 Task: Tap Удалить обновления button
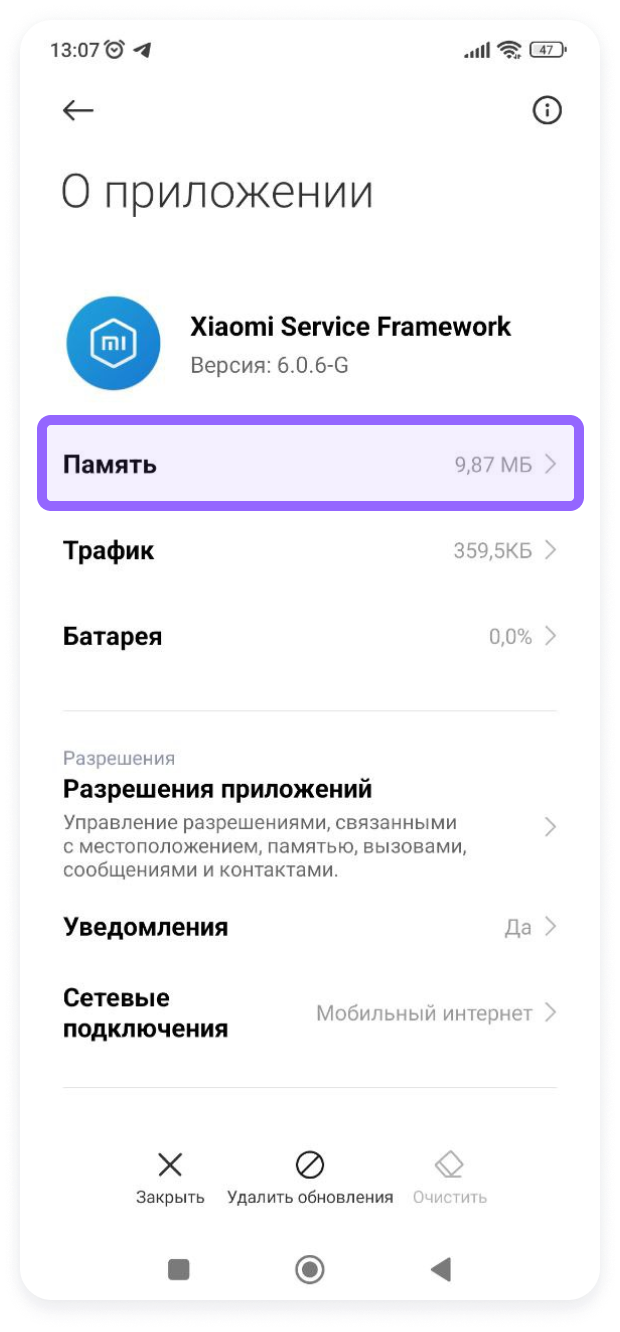[x=310, y=1176]
